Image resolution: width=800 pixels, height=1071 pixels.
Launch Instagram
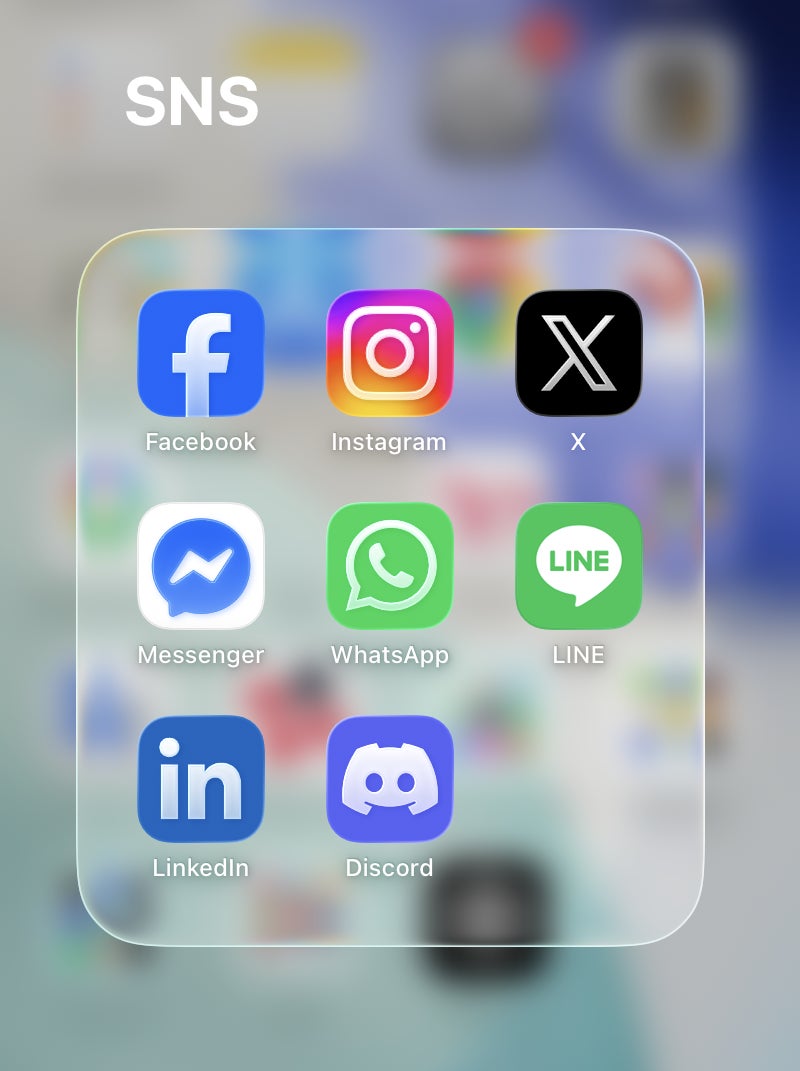(x=389, y=353)
